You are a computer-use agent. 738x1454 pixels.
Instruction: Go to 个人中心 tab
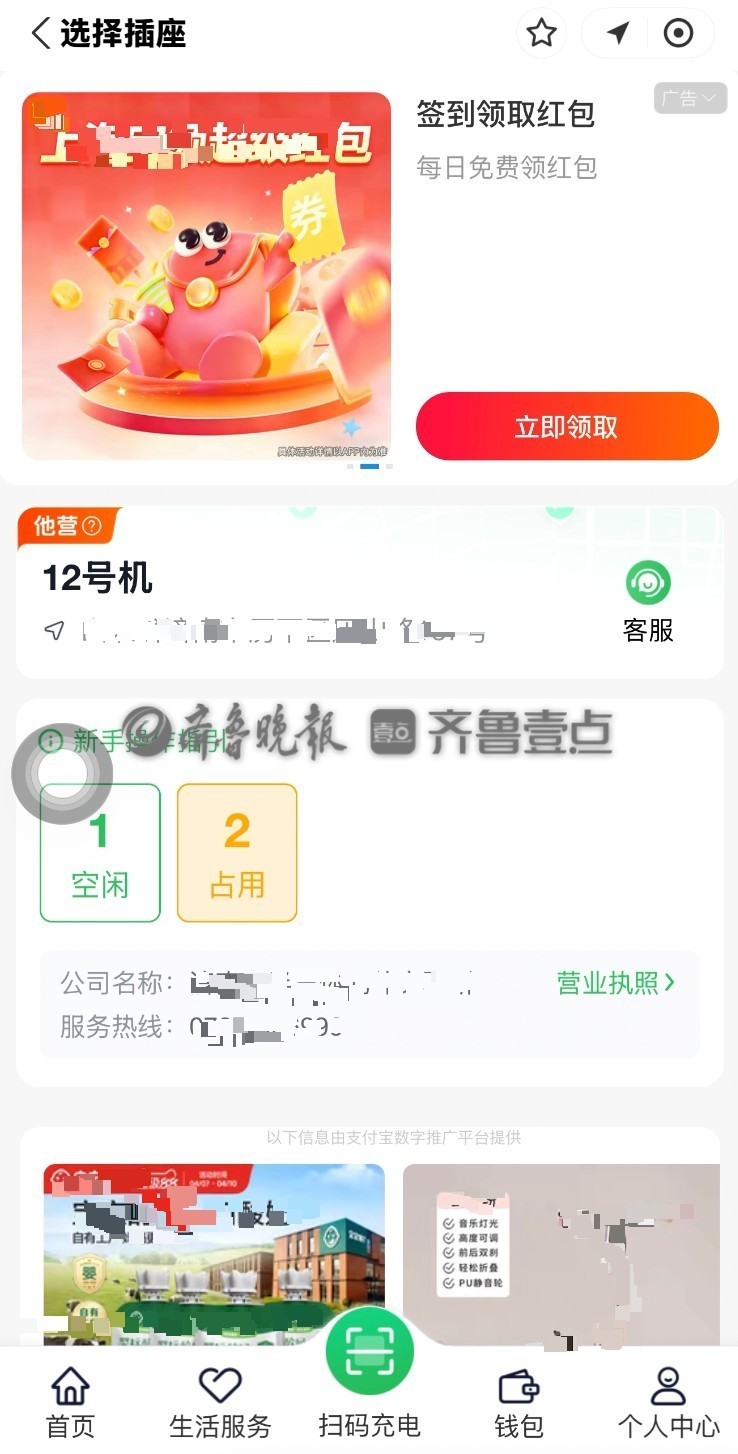[x=668, y=1402]
